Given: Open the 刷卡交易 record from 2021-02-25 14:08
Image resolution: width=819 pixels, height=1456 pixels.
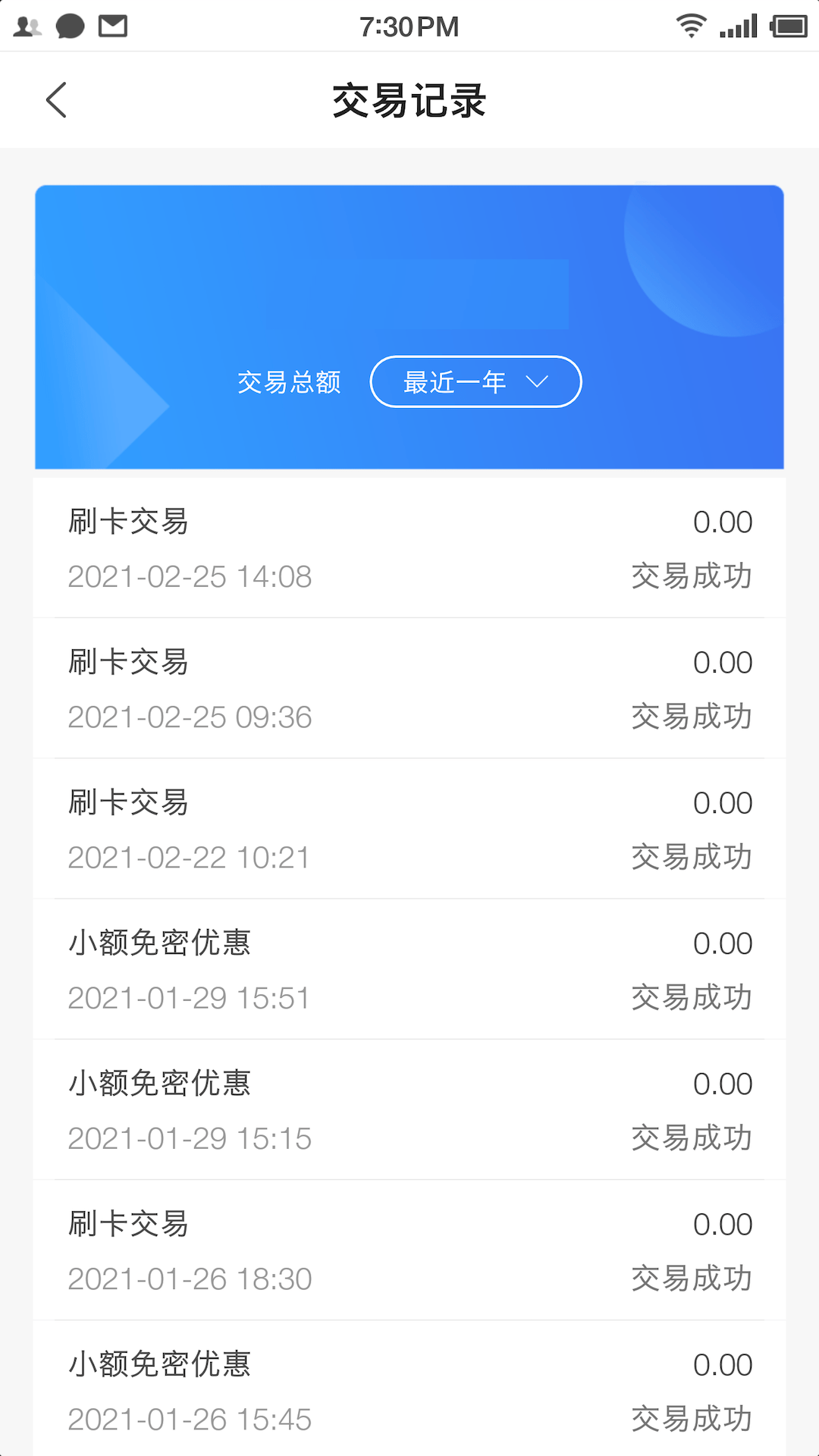Looking at the screenshot, I should tap(409, 548).
